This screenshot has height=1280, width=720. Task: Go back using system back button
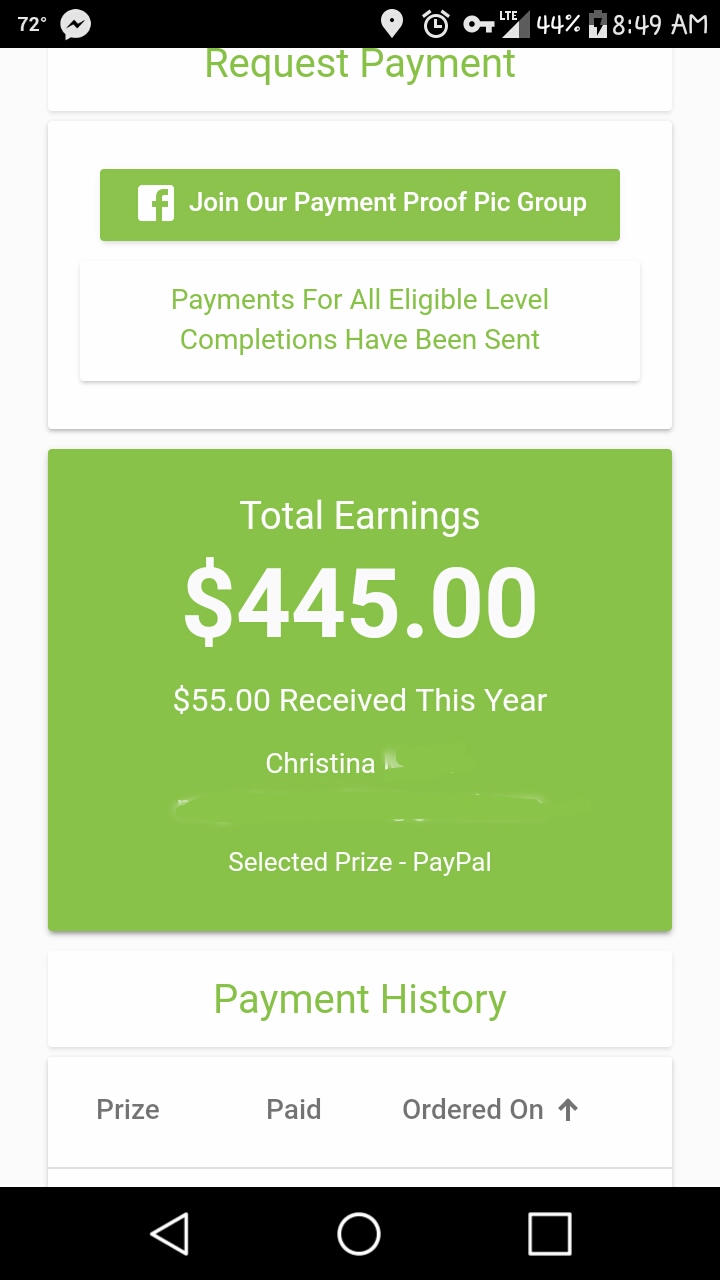(170, 1233)
